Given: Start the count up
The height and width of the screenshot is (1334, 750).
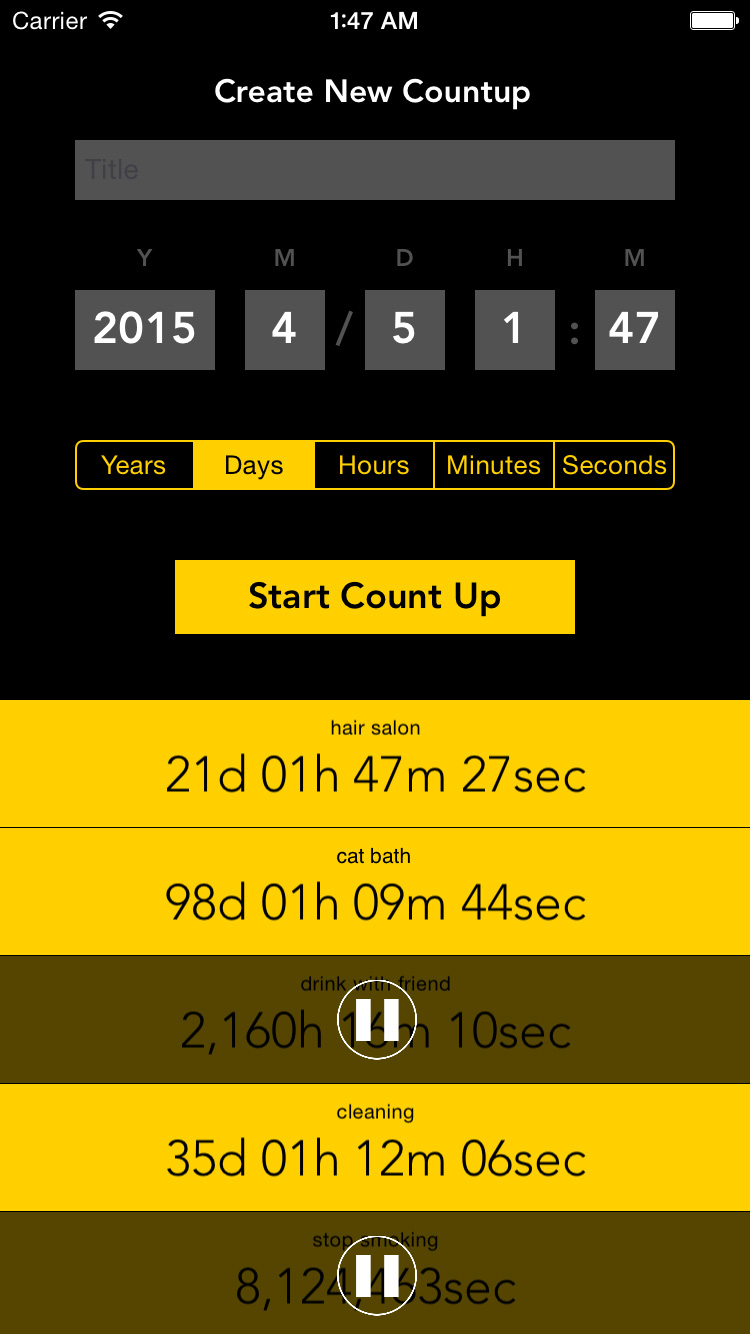Looking at the screenshot, I should [375, 597].
